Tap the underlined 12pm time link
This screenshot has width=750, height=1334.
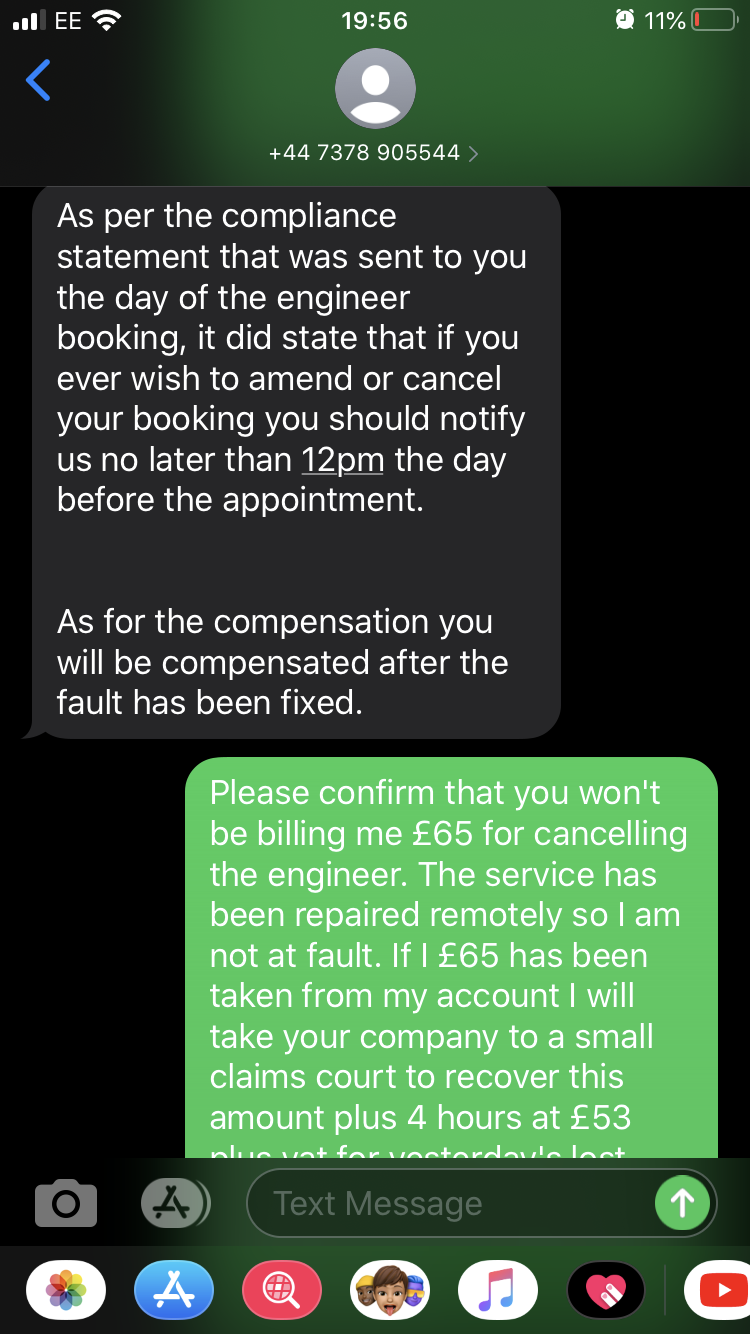click(343, 460)
